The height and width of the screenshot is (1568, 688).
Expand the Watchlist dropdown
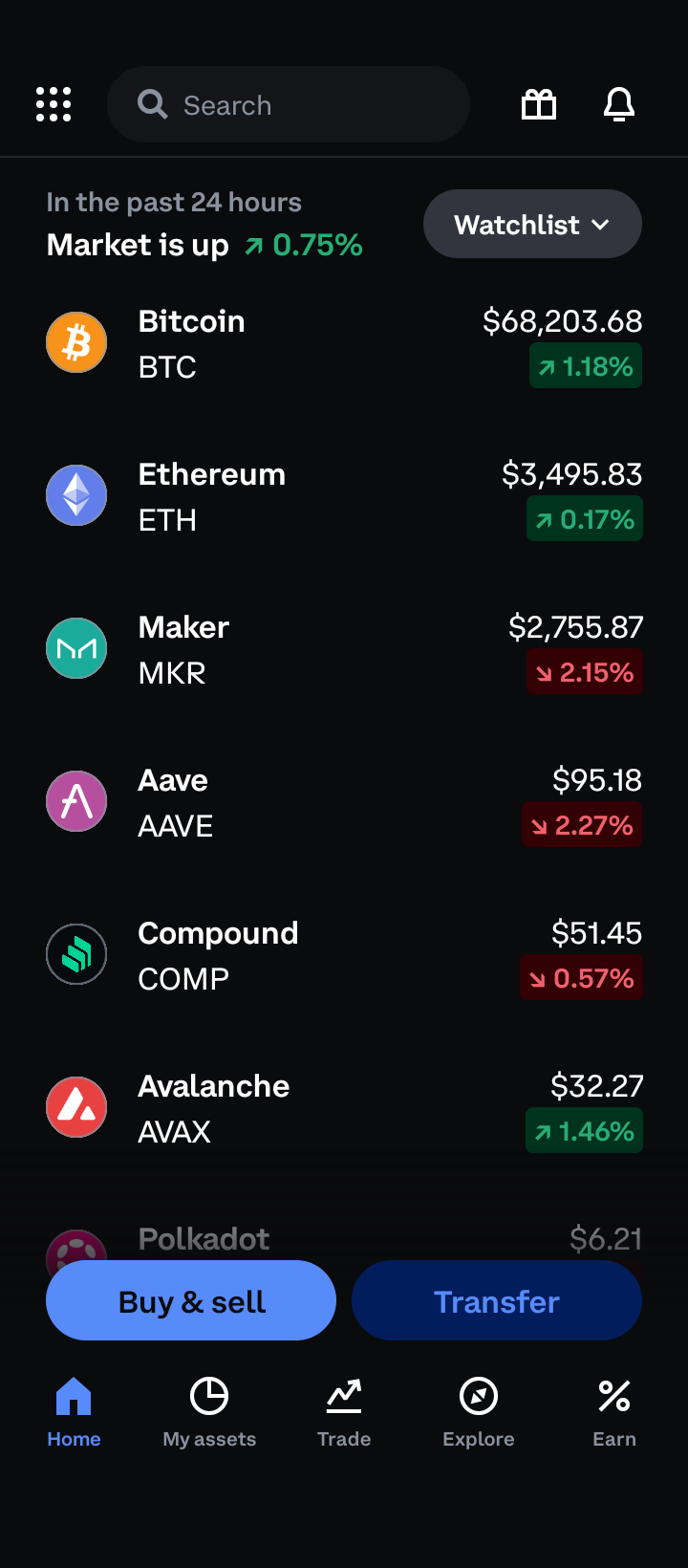(x=532, y=225)
